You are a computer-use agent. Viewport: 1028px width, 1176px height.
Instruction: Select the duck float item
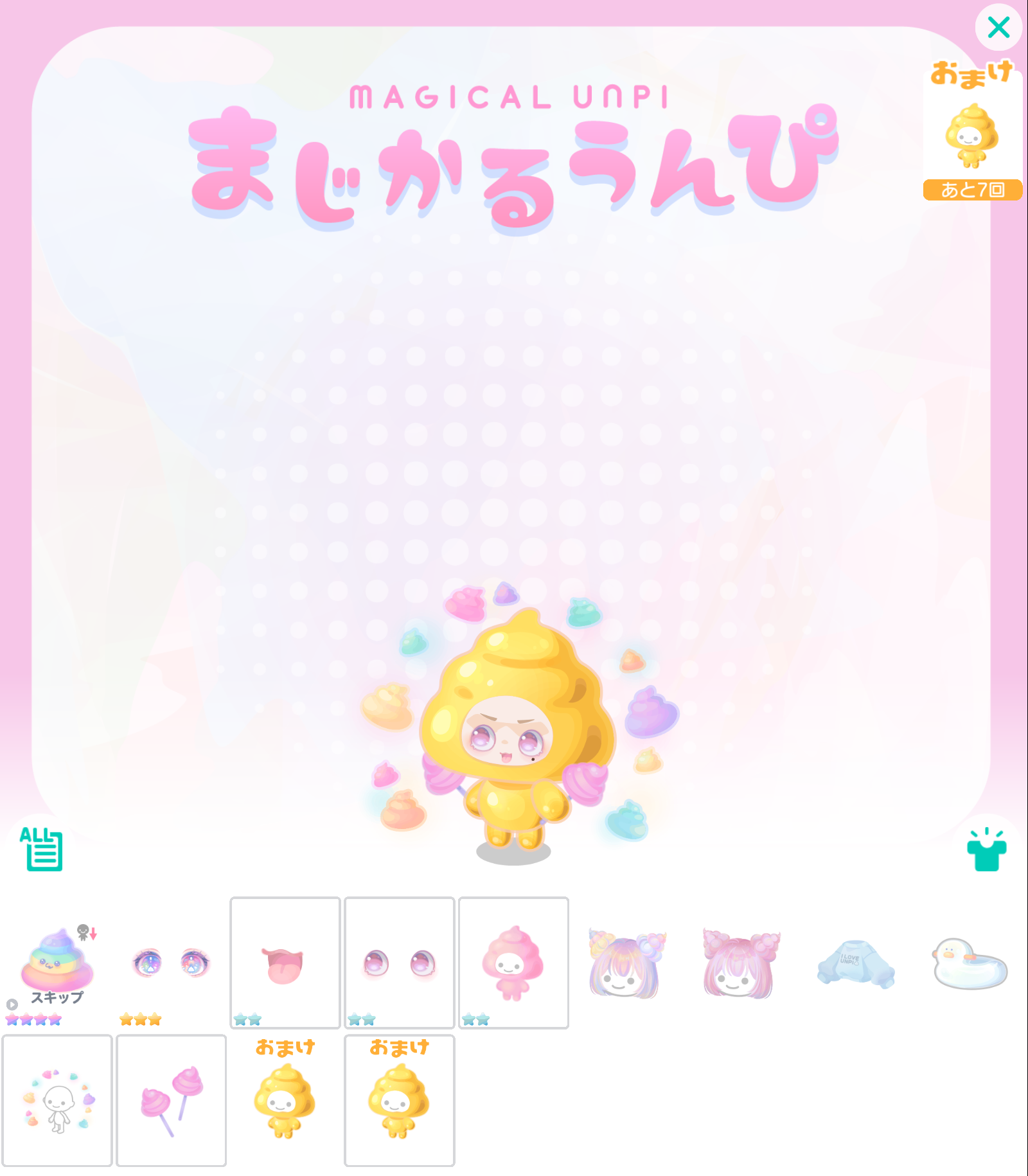pyautogui.click(x=969, y=962)
